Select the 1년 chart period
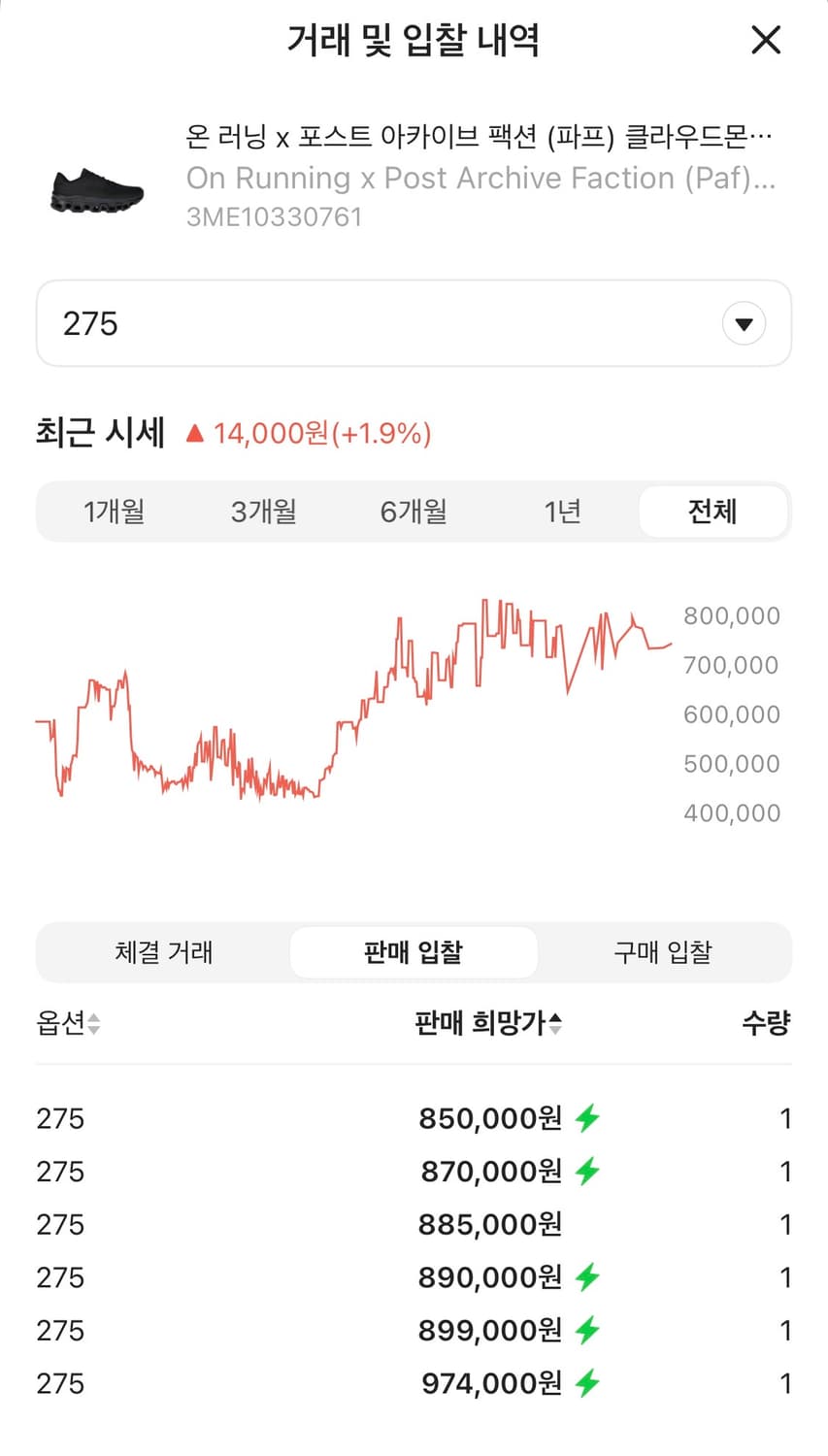Screen dimensions: 828x1456 click(563, 512)
